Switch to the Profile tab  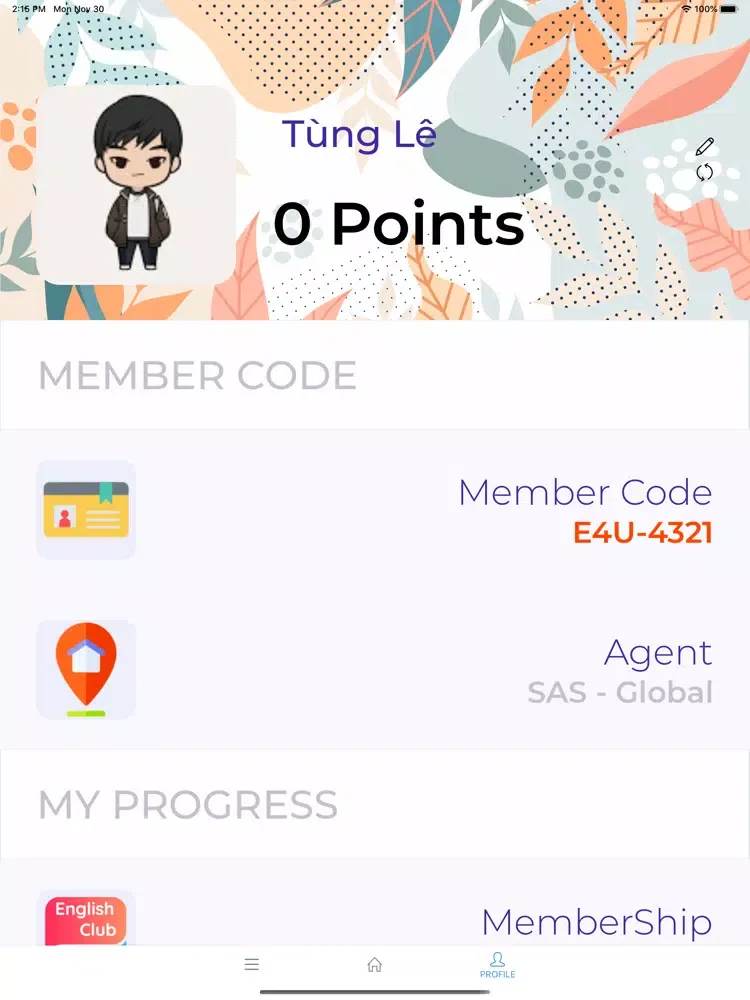click(497, 965)
